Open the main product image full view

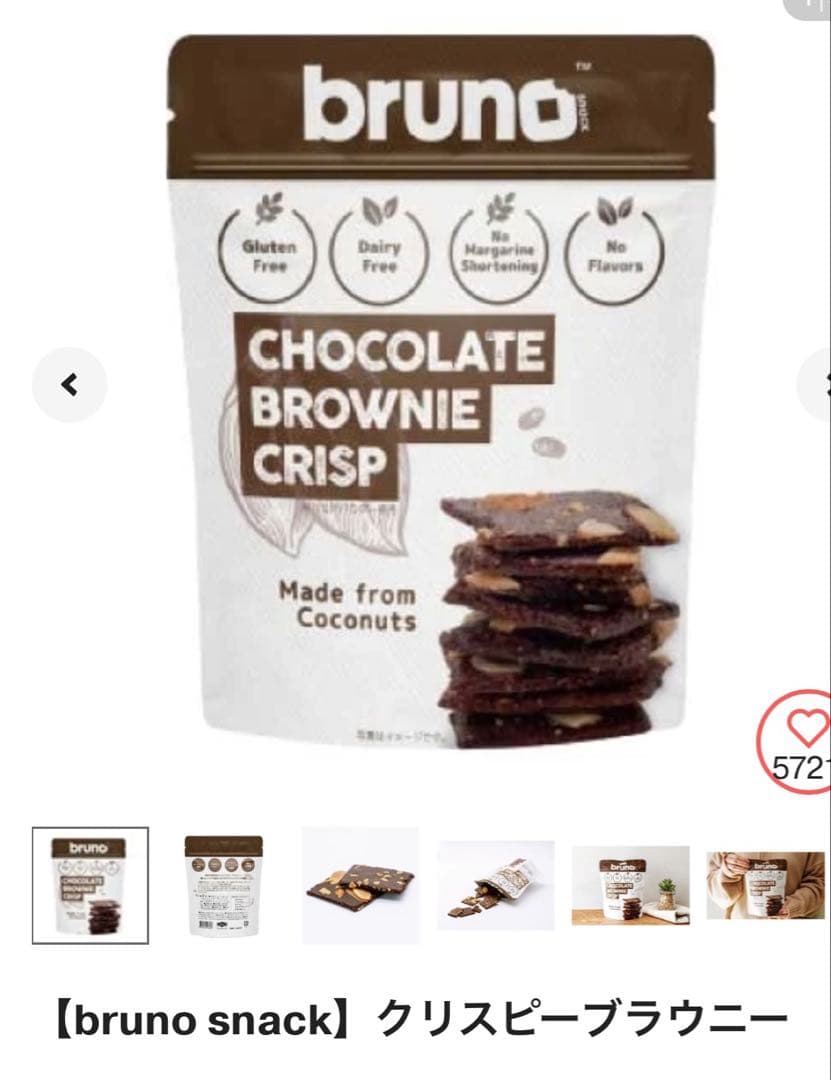440,400
